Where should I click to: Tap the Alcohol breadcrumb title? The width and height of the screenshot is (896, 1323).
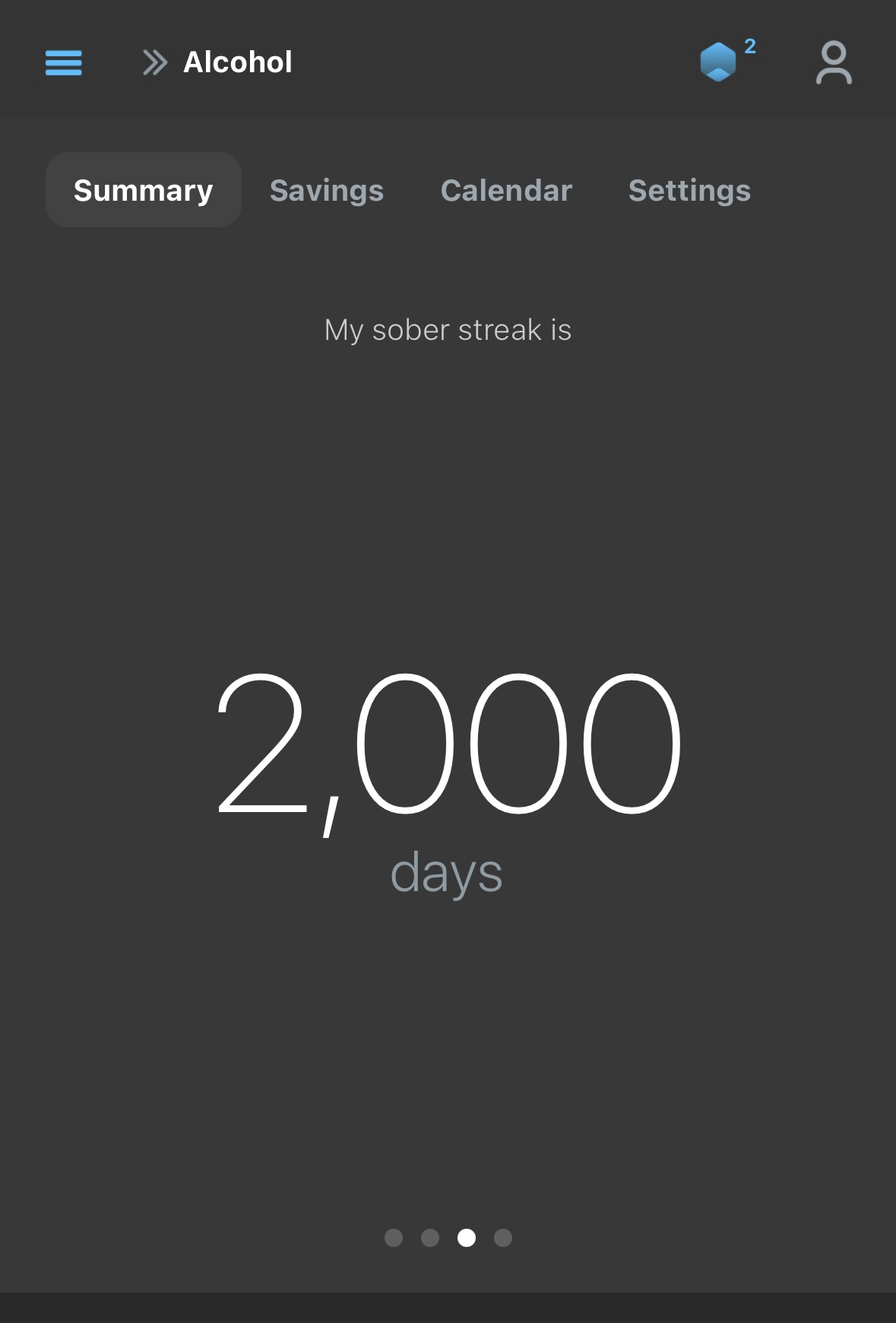point(237,62)
